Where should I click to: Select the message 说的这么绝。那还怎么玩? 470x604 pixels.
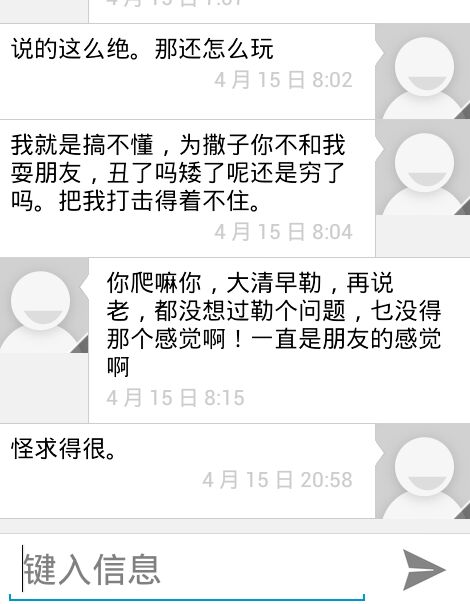(x=188, y=71)
